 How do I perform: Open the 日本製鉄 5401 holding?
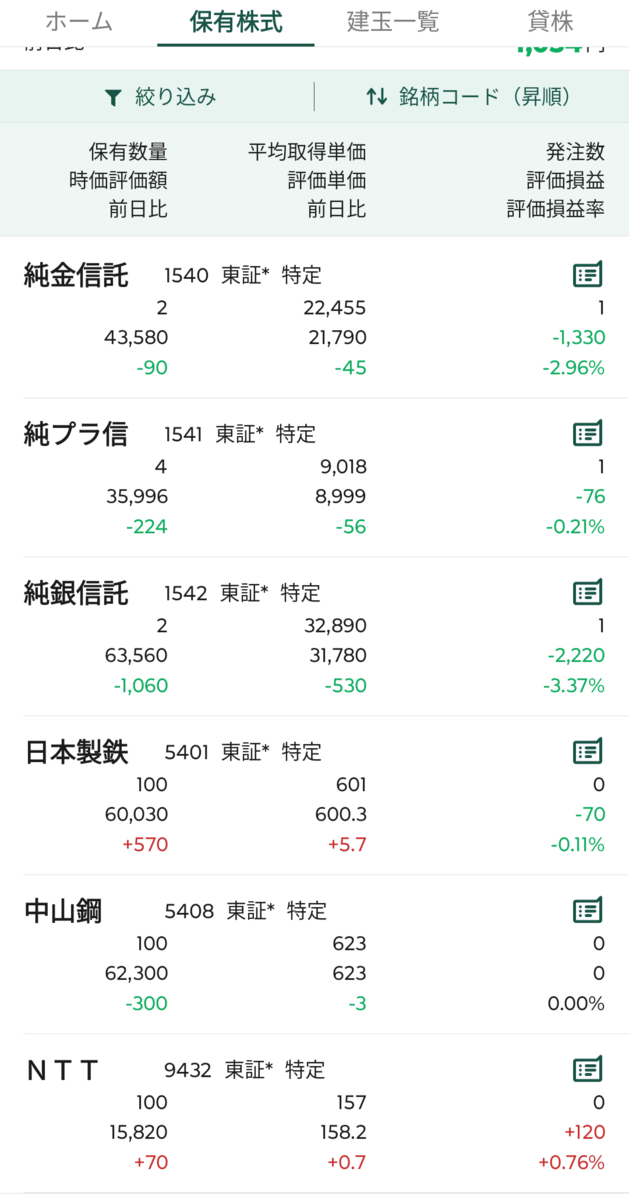[314, 795]
